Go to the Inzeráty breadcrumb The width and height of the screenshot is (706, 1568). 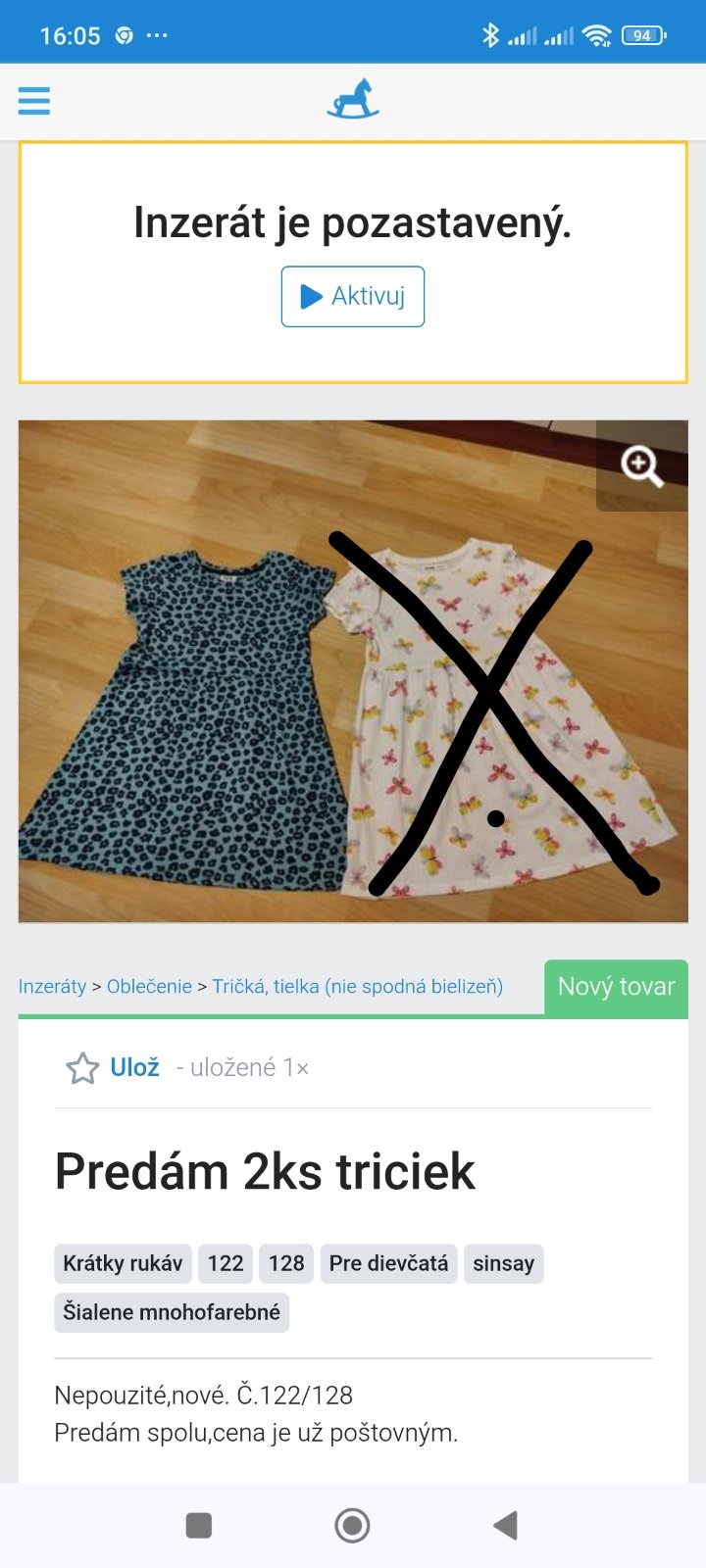52,987
